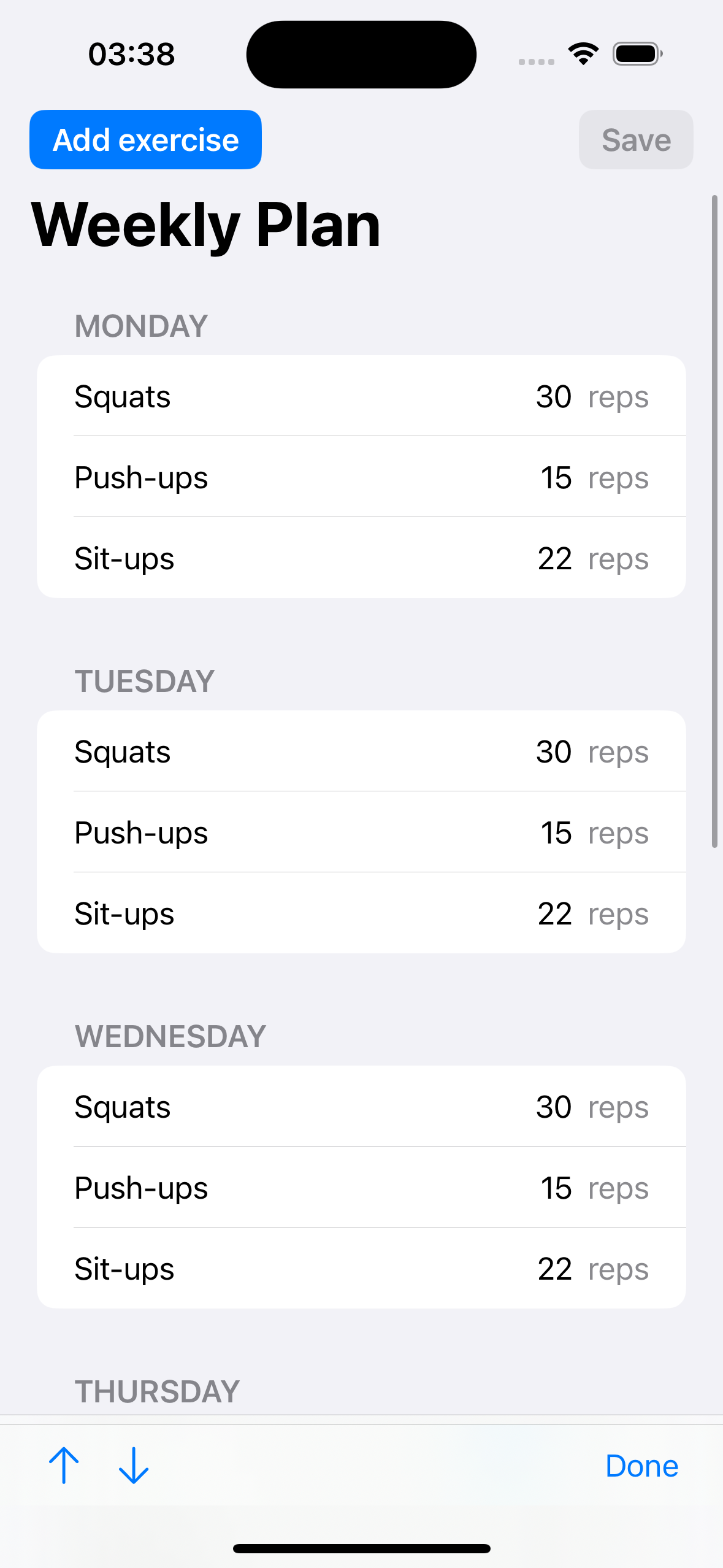Edit Monday's Squats rep count
This screenshot has height=1568, width=723.
pyautogui.click(x=554, y=396)
